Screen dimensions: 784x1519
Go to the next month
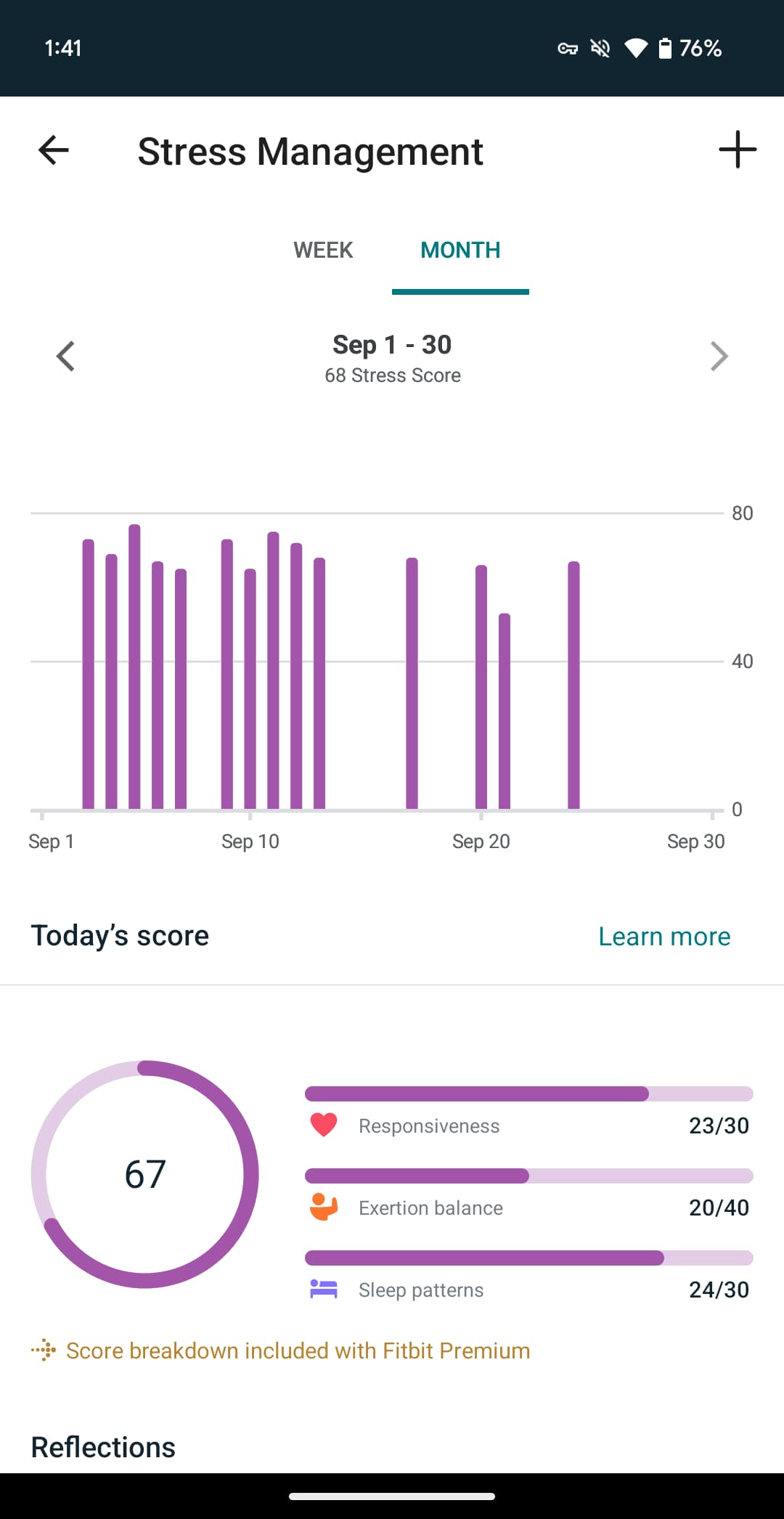719,357
